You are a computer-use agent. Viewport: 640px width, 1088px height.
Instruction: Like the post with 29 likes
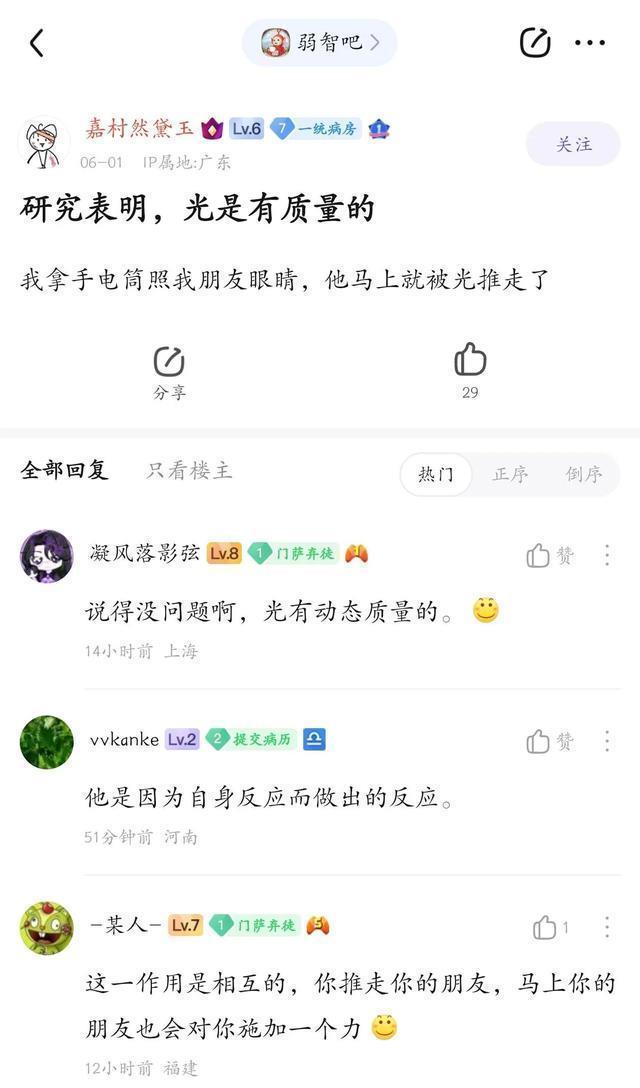469,370
